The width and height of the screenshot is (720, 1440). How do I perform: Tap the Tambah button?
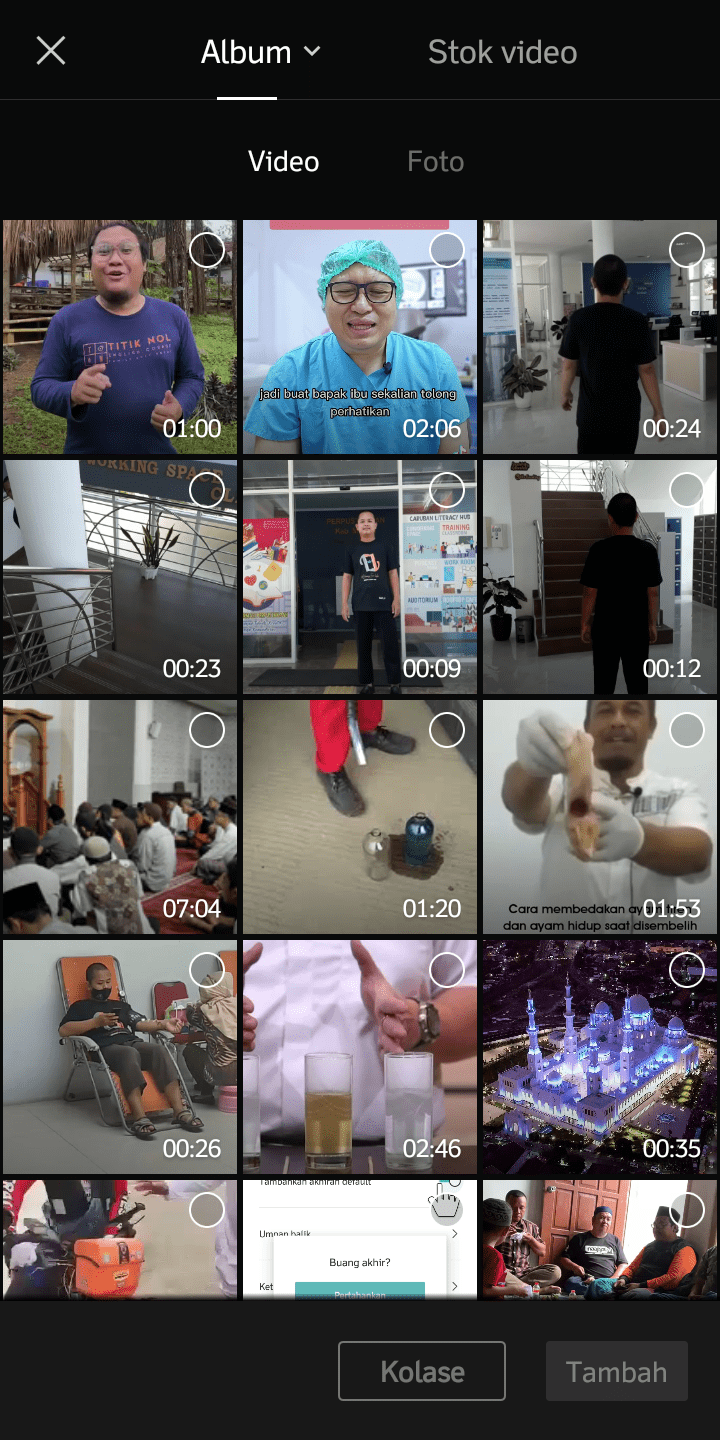click(x=617, y=1371)
